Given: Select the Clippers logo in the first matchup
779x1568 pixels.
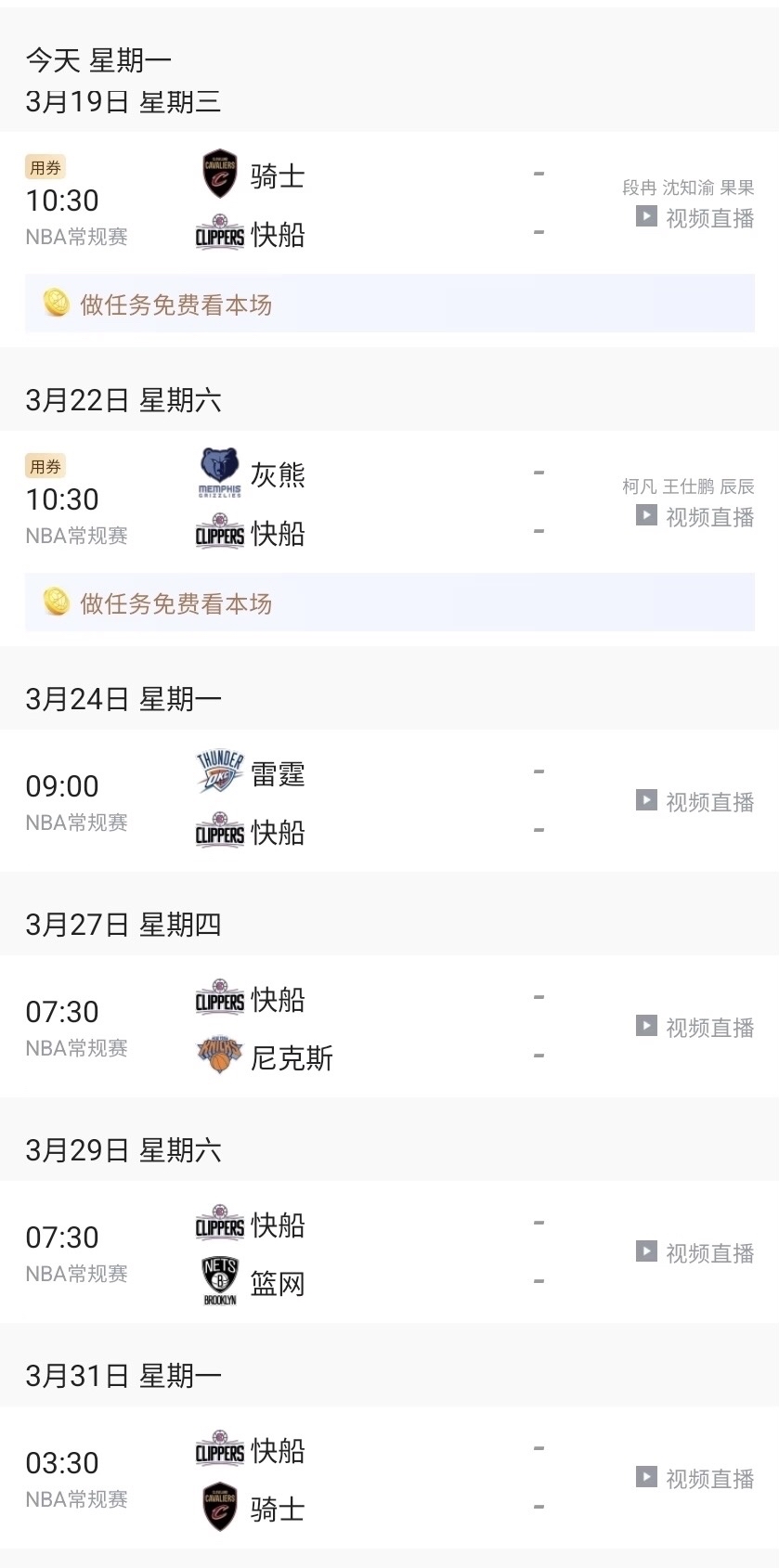Looking at the screenshot, I should tap(220, 232).
